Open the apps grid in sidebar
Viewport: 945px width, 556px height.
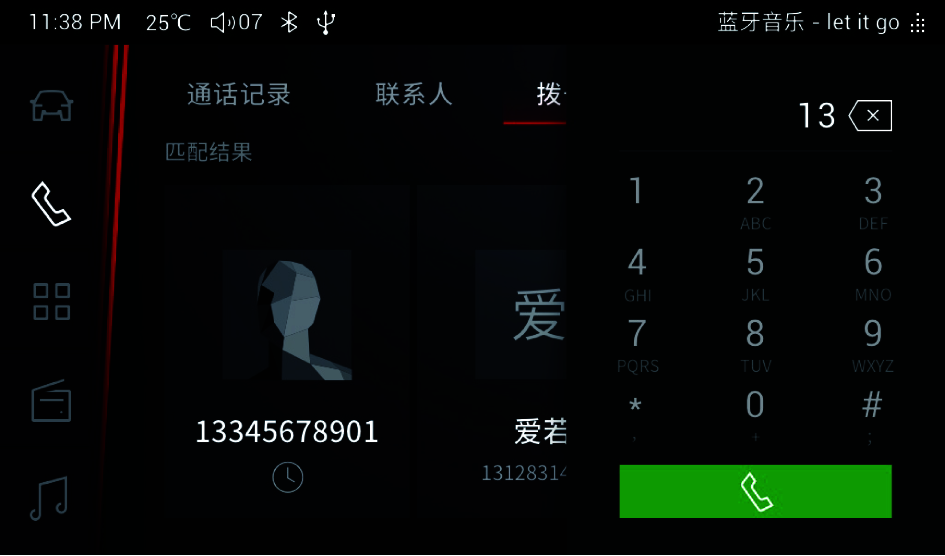(x=51, y=302)
